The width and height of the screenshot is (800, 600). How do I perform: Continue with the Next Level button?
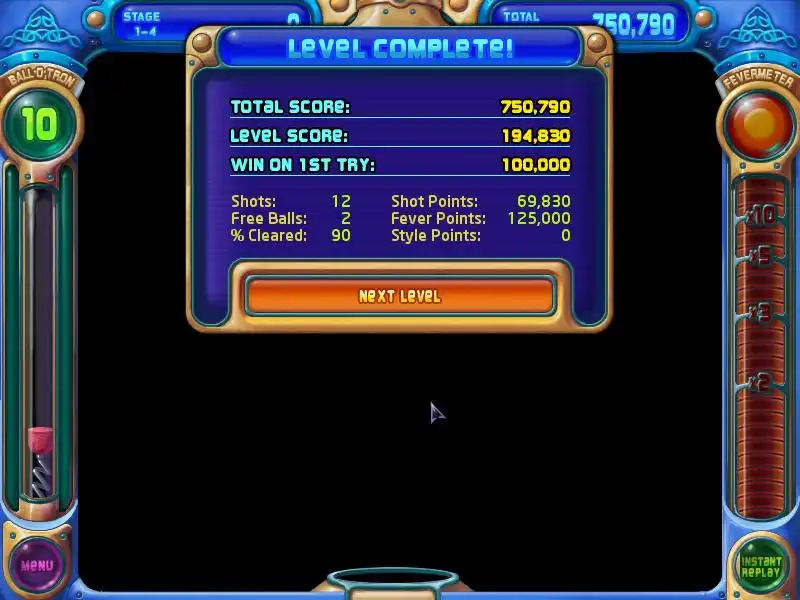point(399,296)
